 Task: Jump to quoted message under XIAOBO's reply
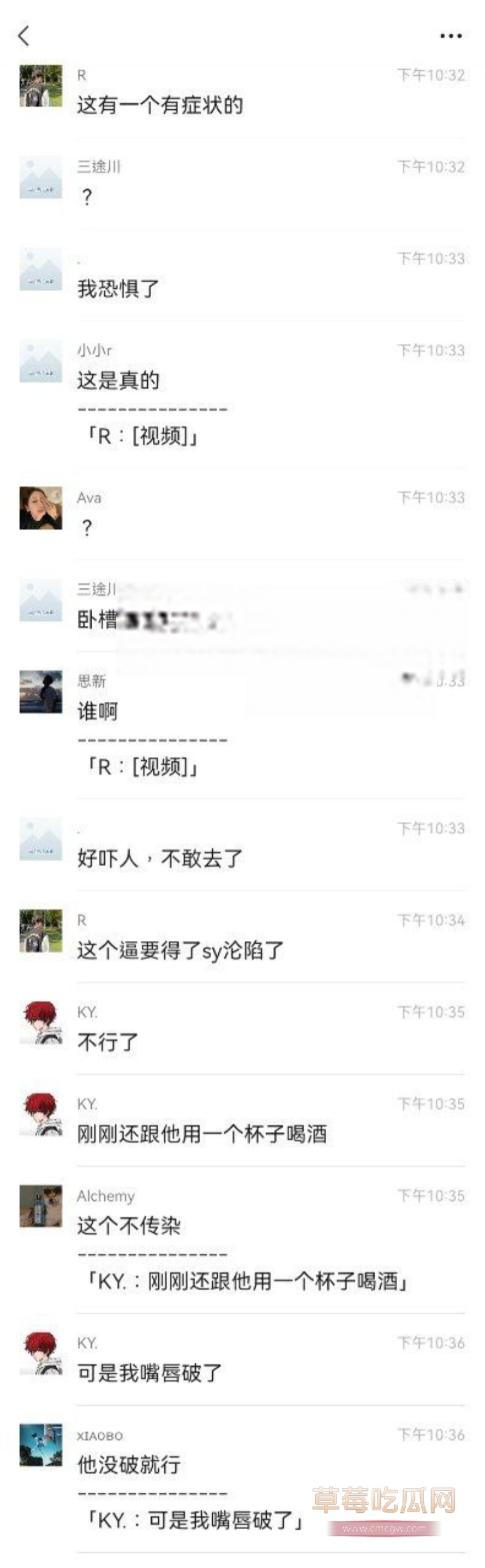coord(195,1520)
